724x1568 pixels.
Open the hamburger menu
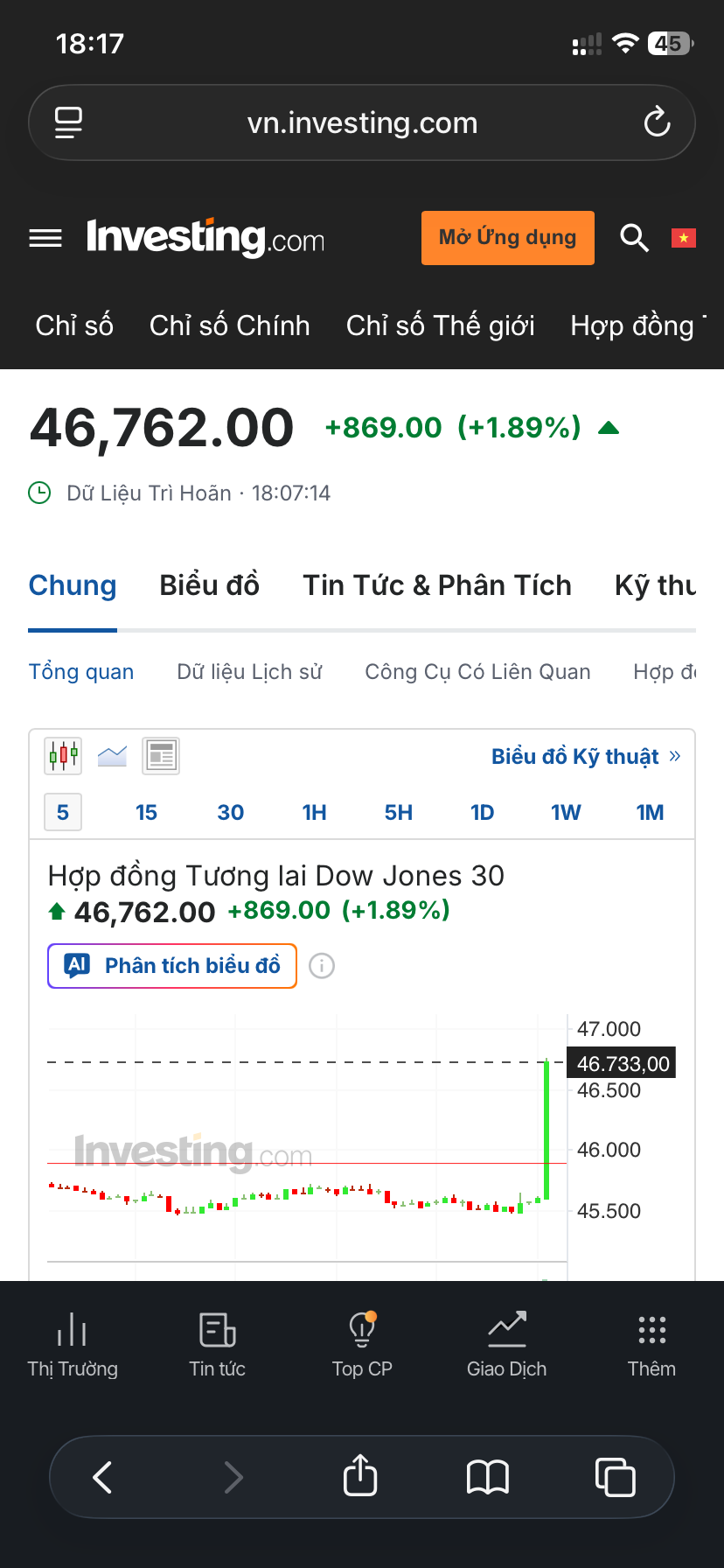point(45,238)
